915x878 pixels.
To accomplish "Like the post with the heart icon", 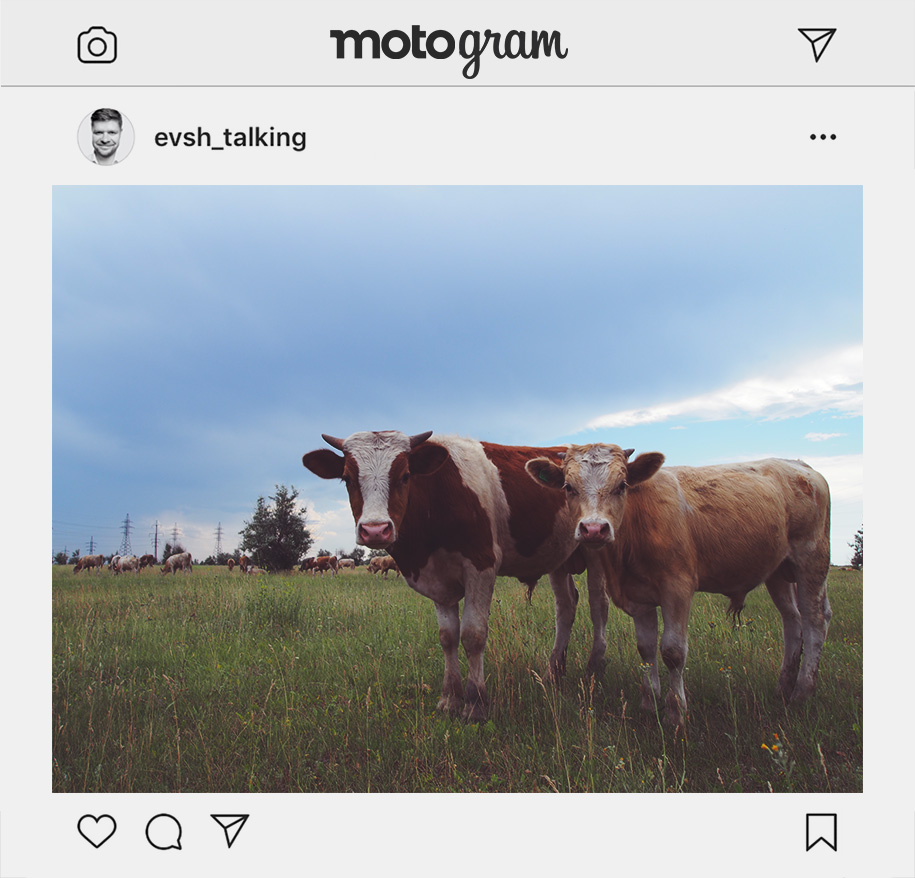I will (x=97, y=831).
